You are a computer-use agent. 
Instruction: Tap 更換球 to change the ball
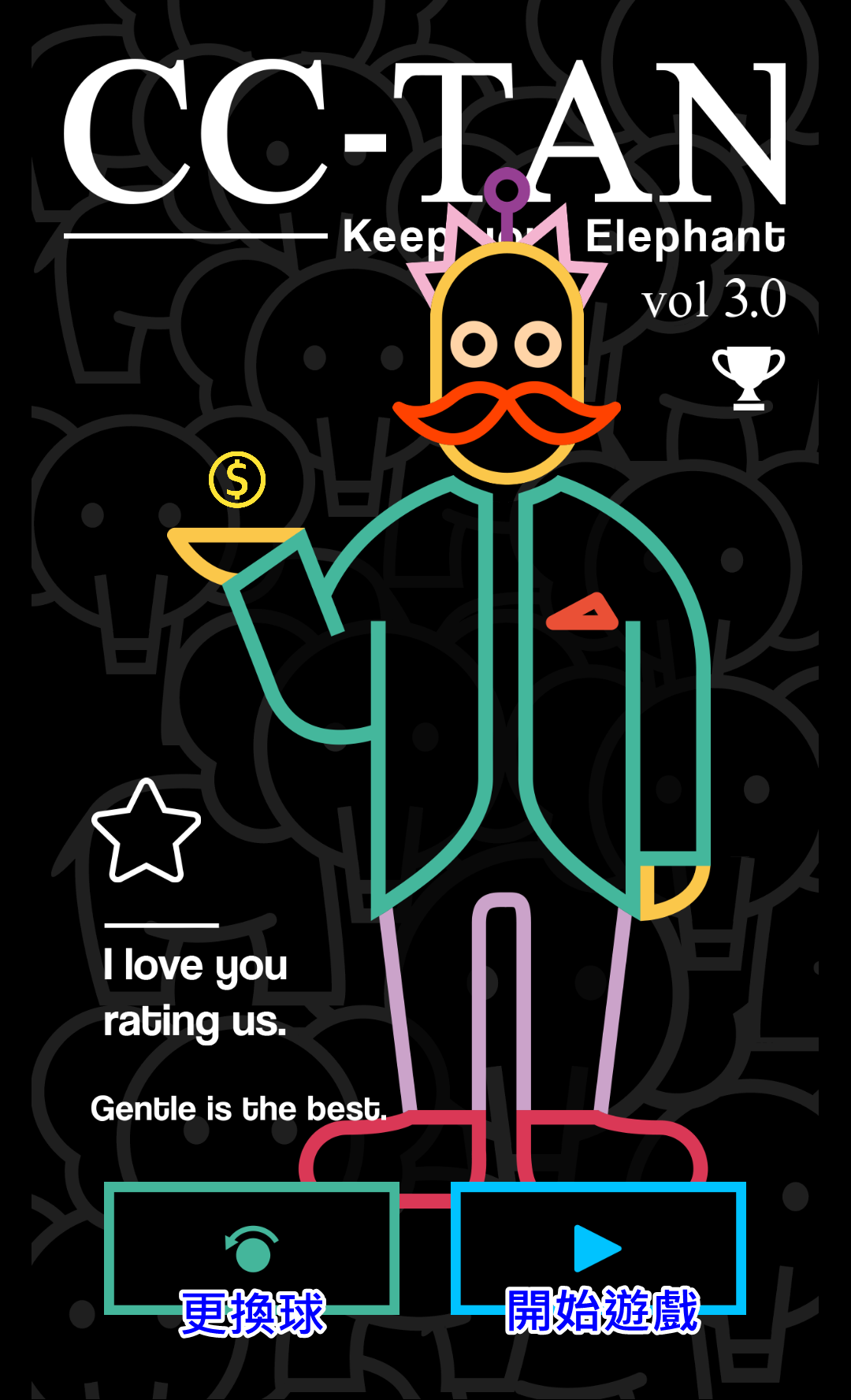(251, 1250)
